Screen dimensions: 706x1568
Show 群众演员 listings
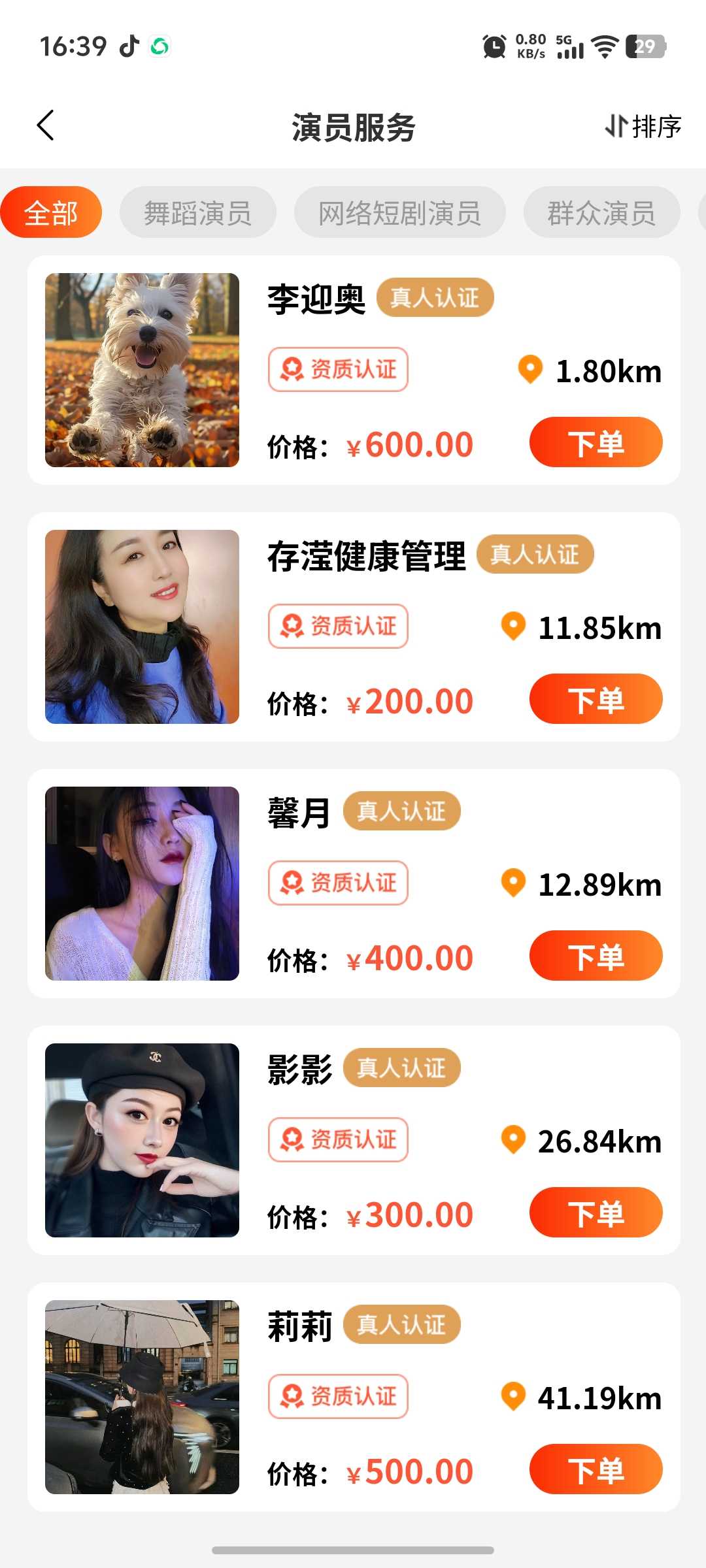(x=601, y=212)
